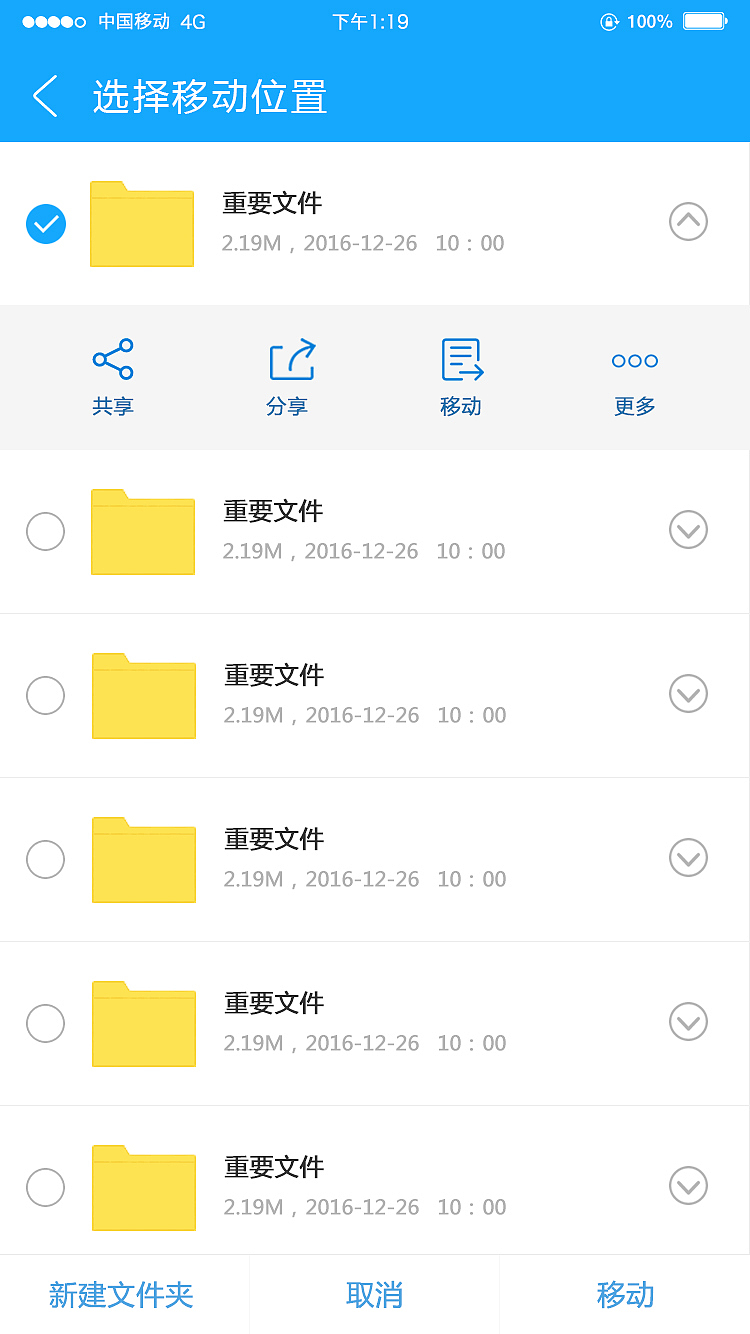Tap the last 重要文件 folder icon
Screen dimensions: 750x1334
tap(143, 1188)
